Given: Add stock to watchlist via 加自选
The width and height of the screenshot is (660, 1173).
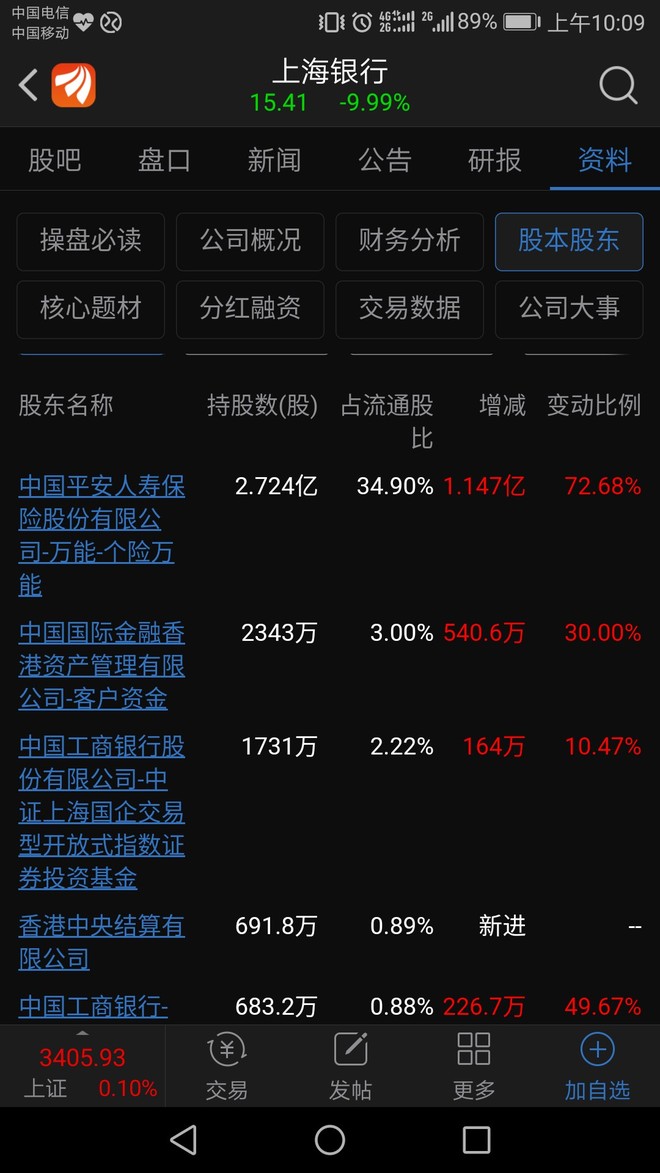Looking at the screenshot, I should pyautogui.click(x=597, y=1066).
